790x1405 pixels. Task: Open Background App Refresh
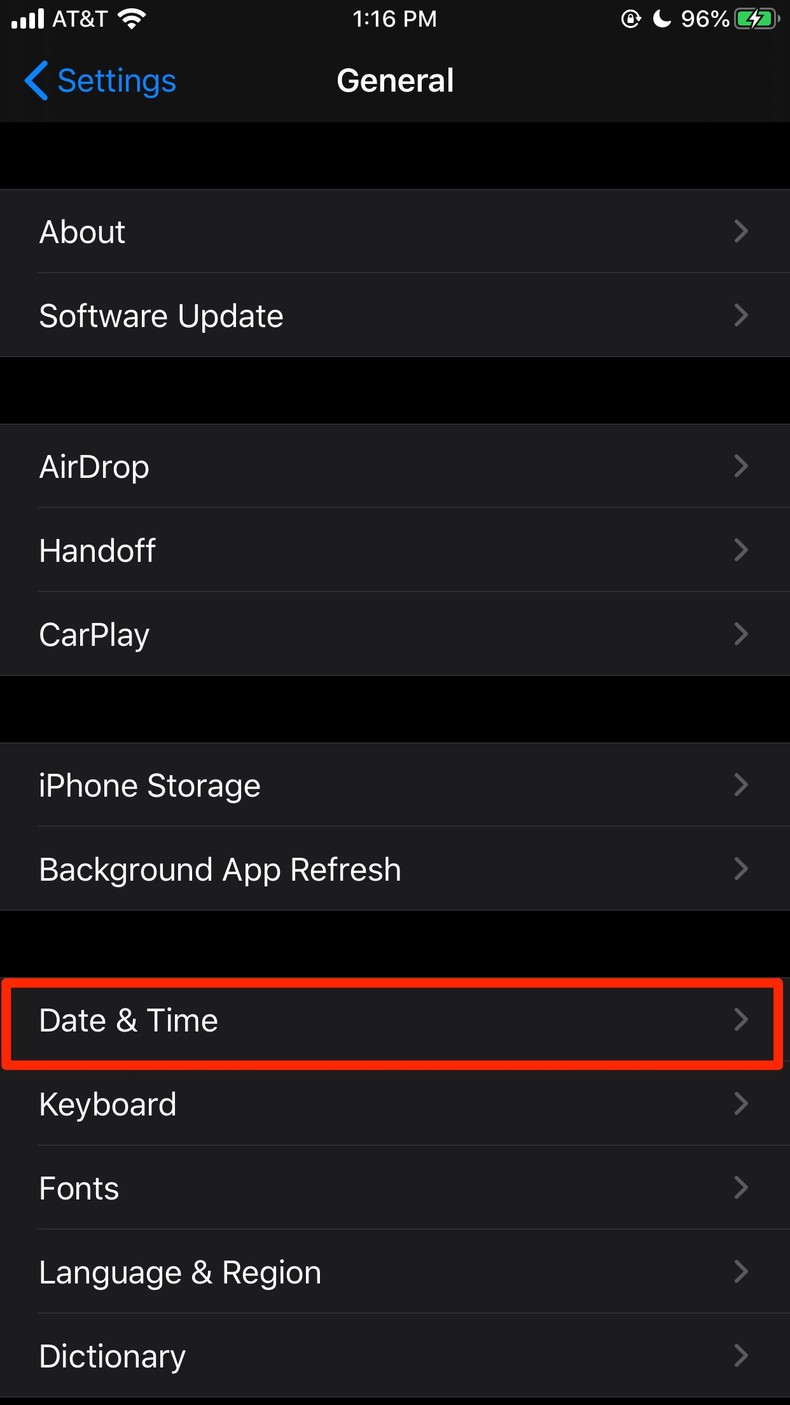click(394, 869)
